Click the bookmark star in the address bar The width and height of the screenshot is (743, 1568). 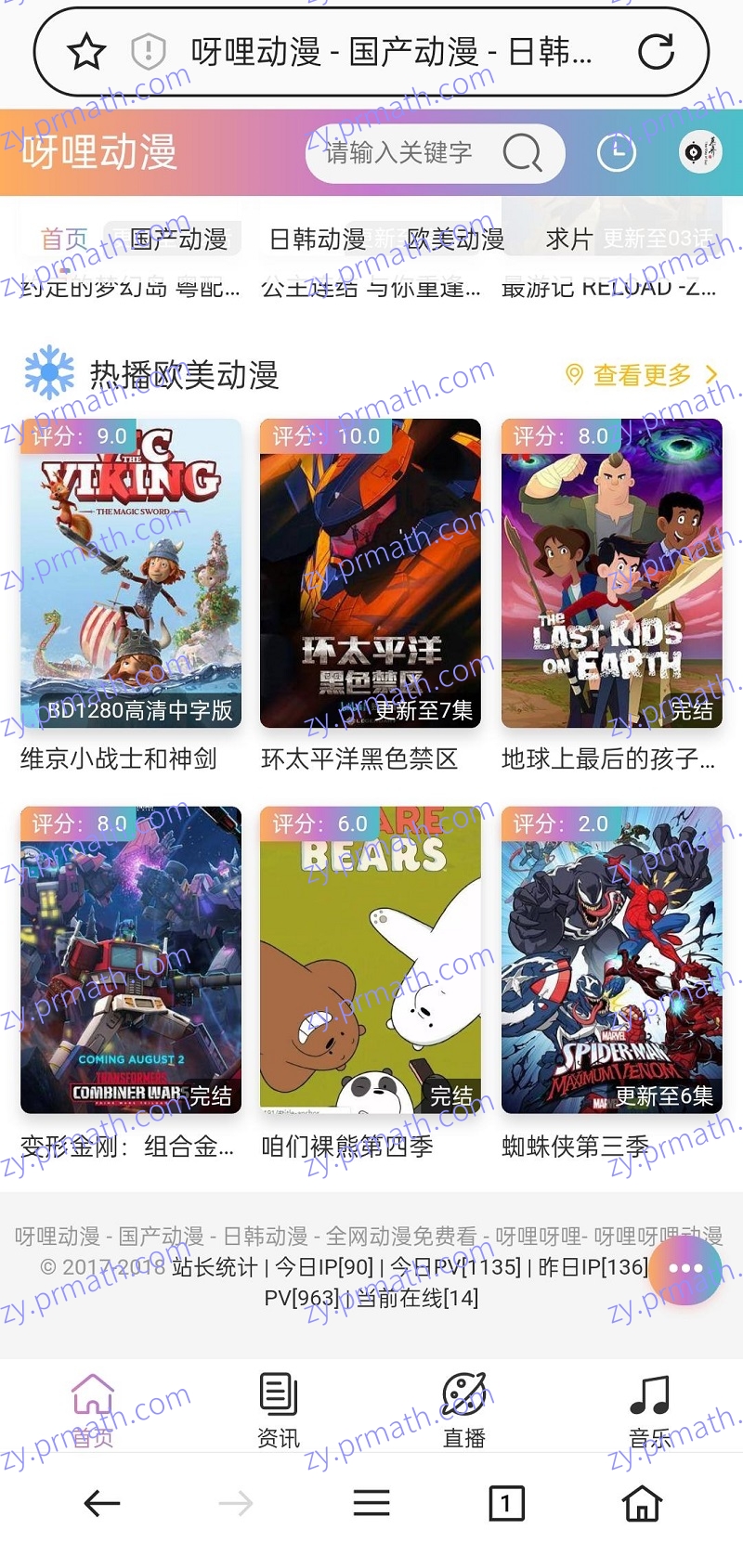(85, 53)
